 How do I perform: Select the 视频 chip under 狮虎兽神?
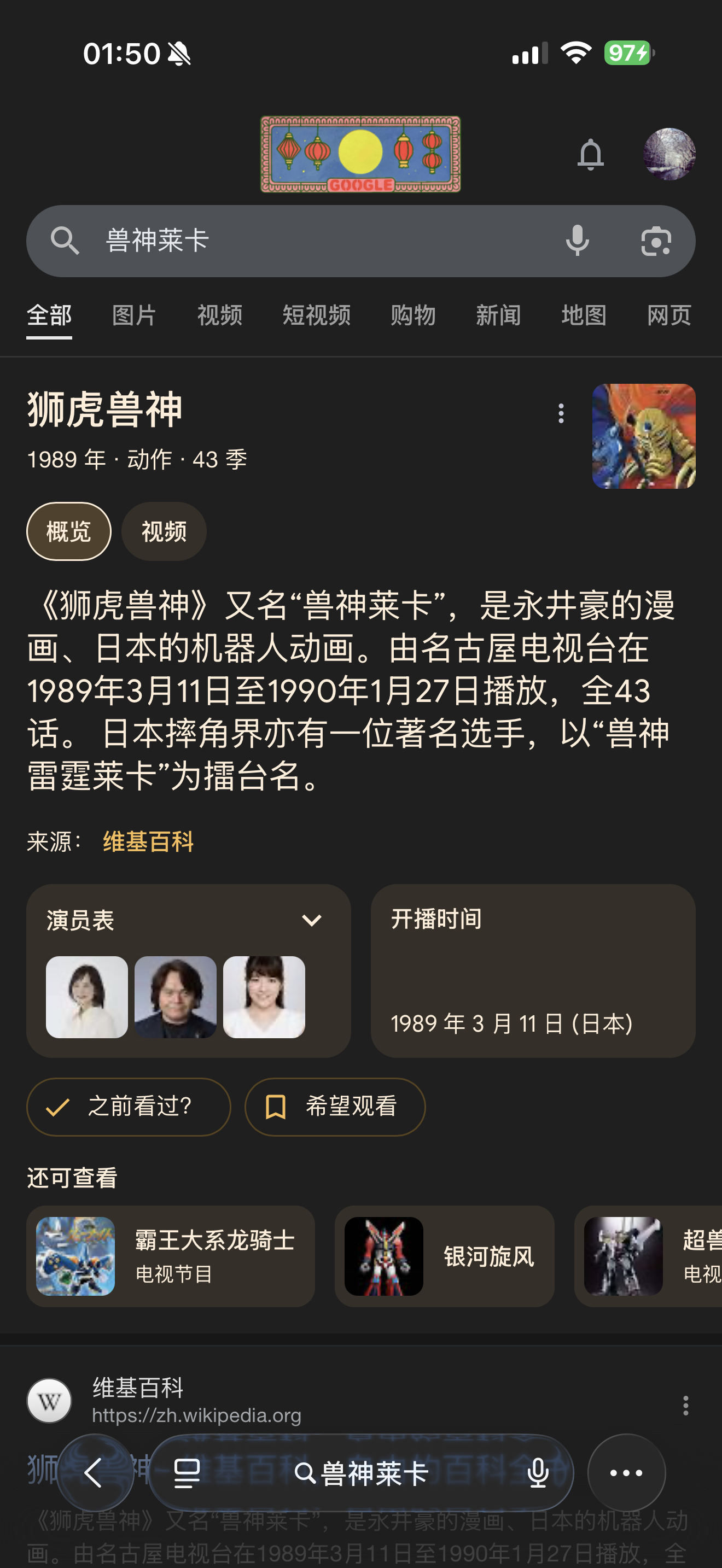click(164, 531)
